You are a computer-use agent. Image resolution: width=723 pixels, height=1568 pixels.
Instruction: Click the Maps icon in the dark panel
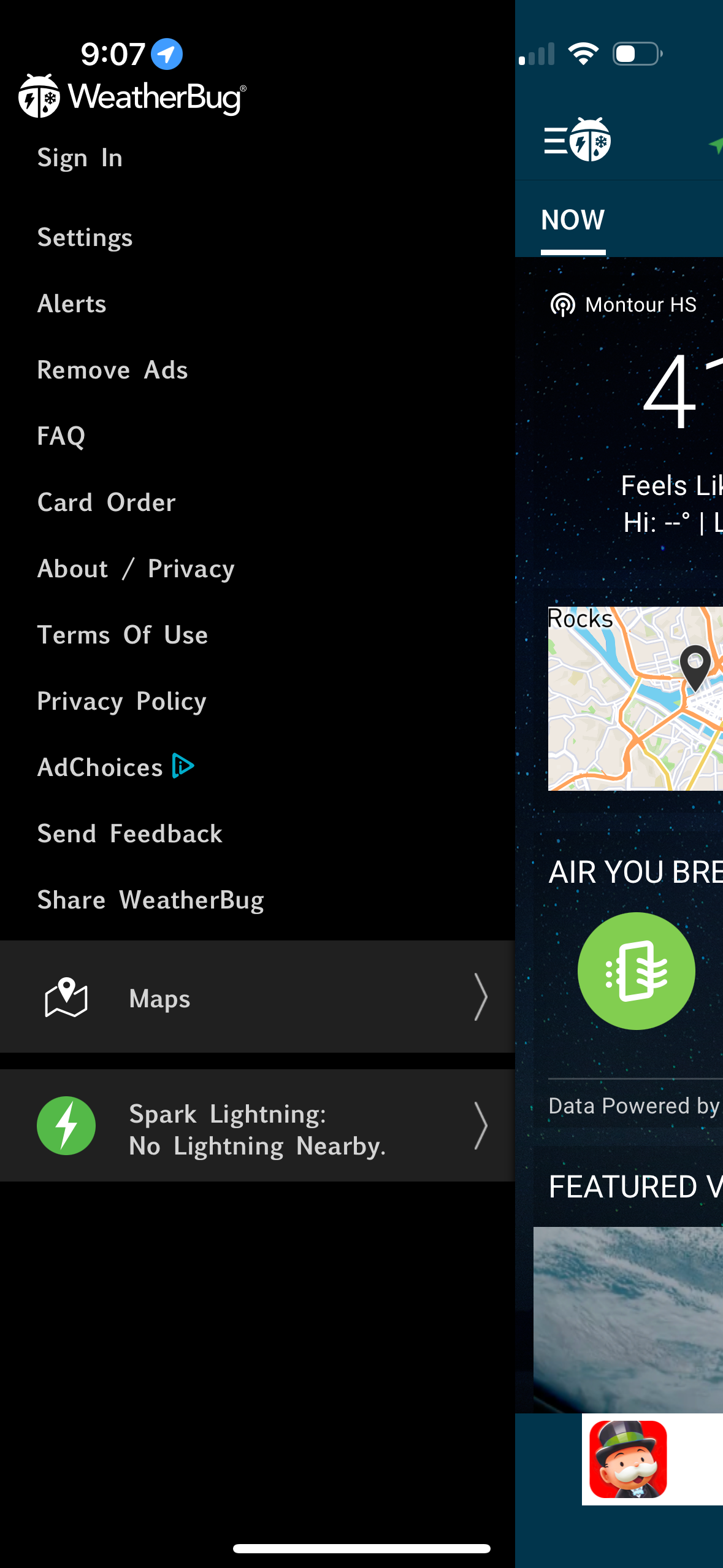pyautogui.click(x=66, y=998)
